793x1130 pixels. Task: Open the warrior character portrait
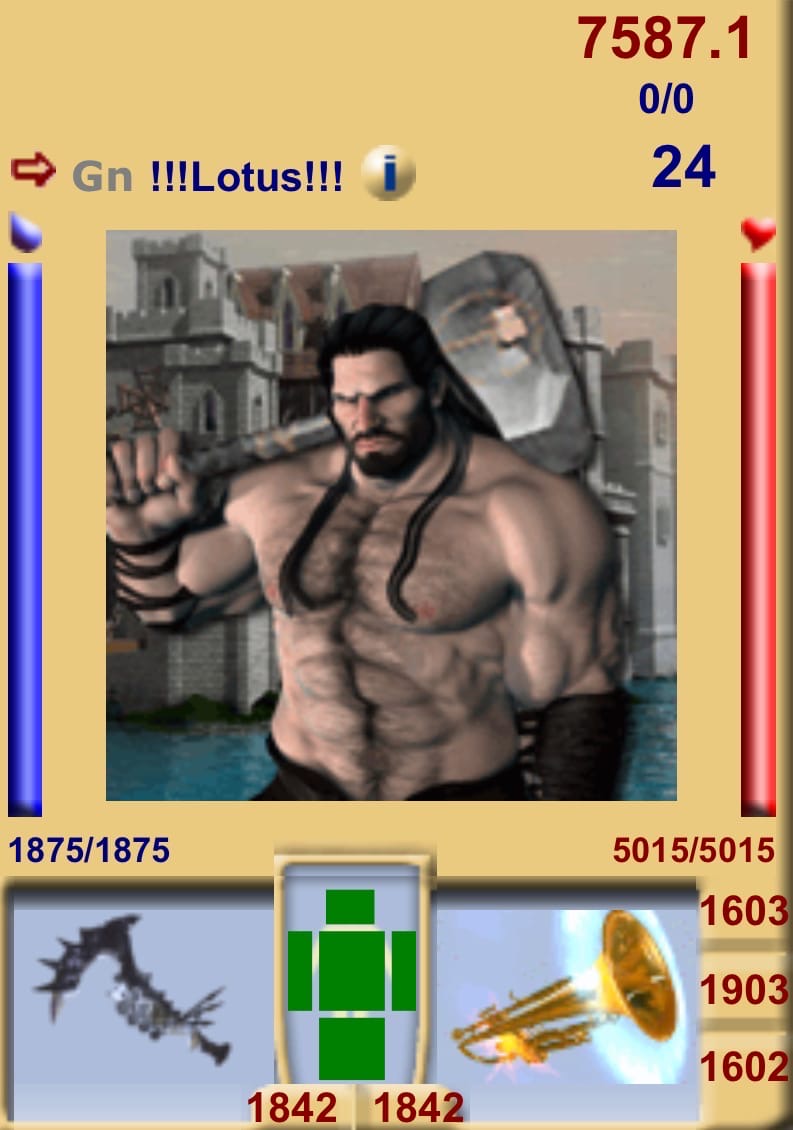(x=391, y=516)
